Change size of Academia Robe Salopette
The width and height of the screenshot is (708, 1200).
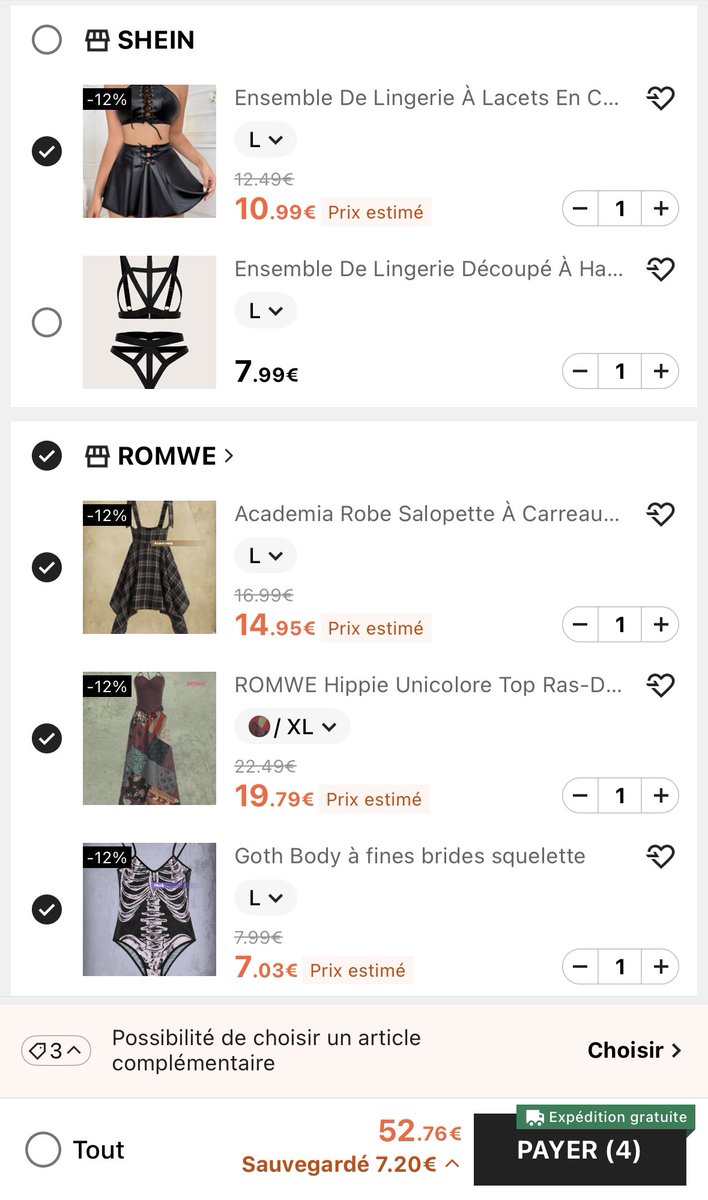(x=266, y=555)
